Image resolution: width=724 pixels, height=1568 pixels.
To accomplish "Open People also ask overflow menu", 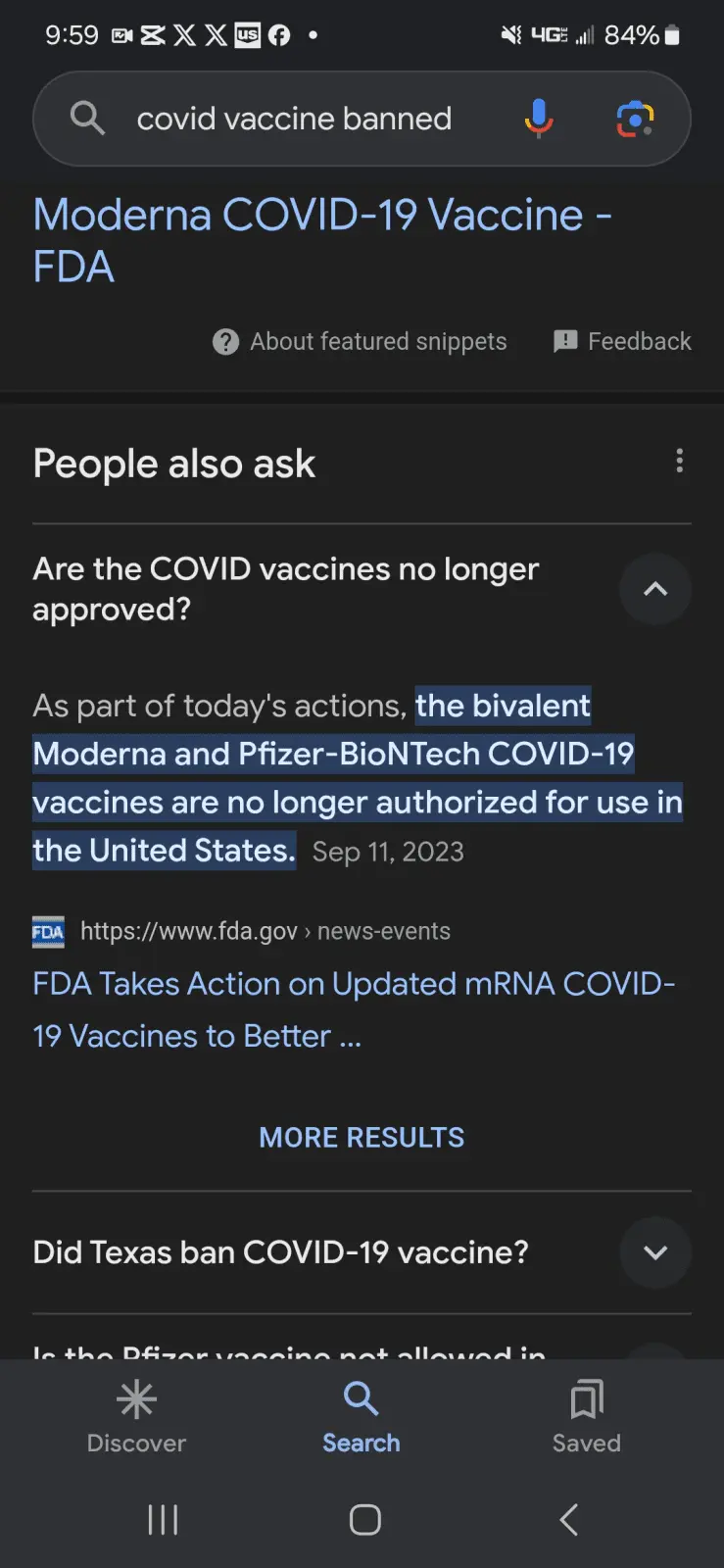I will [x=679, y=462].
